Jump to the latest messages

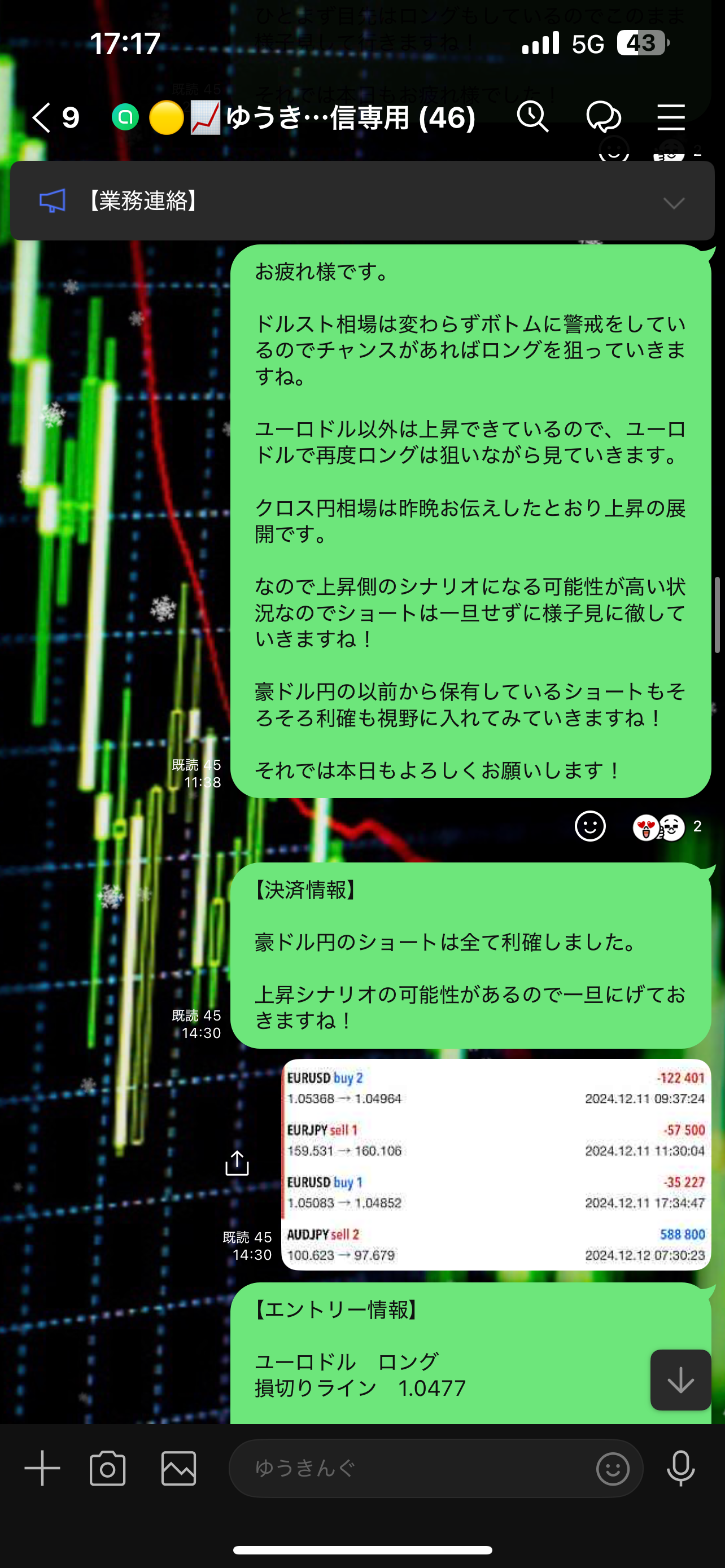coord(680,1380)
